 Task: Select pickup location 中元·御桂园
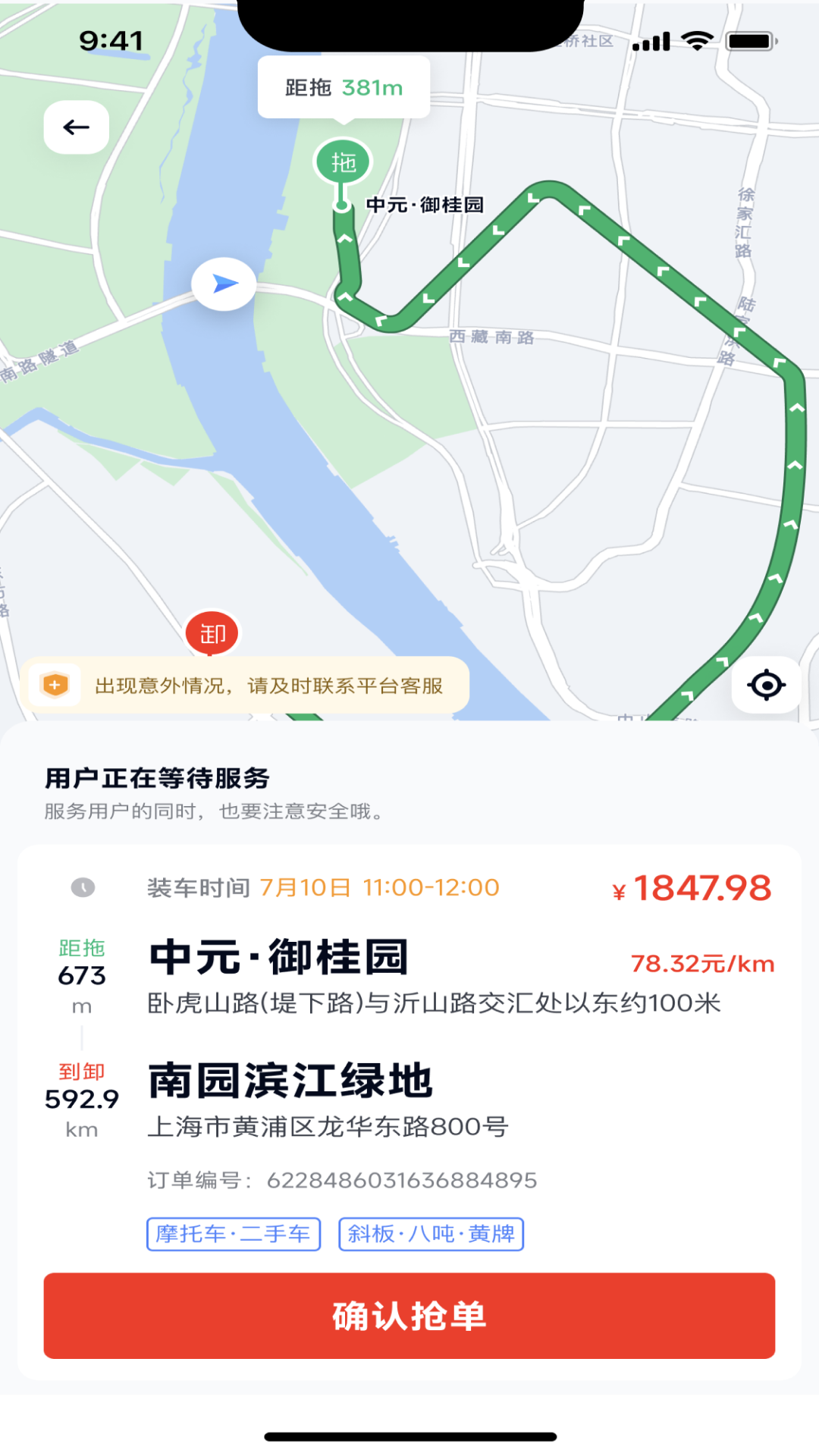click(278, 957)
